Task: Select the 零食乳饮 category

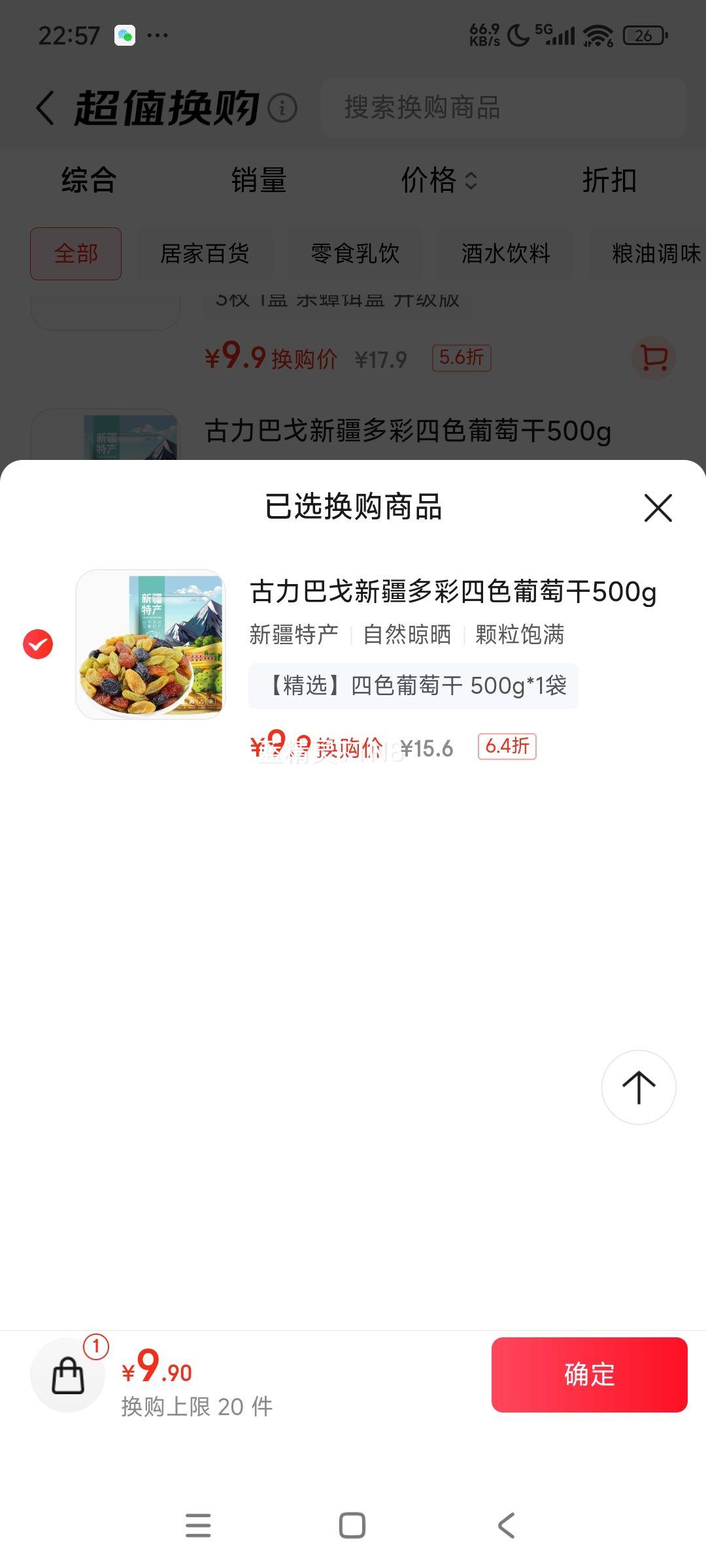Action: coord(356,253)
